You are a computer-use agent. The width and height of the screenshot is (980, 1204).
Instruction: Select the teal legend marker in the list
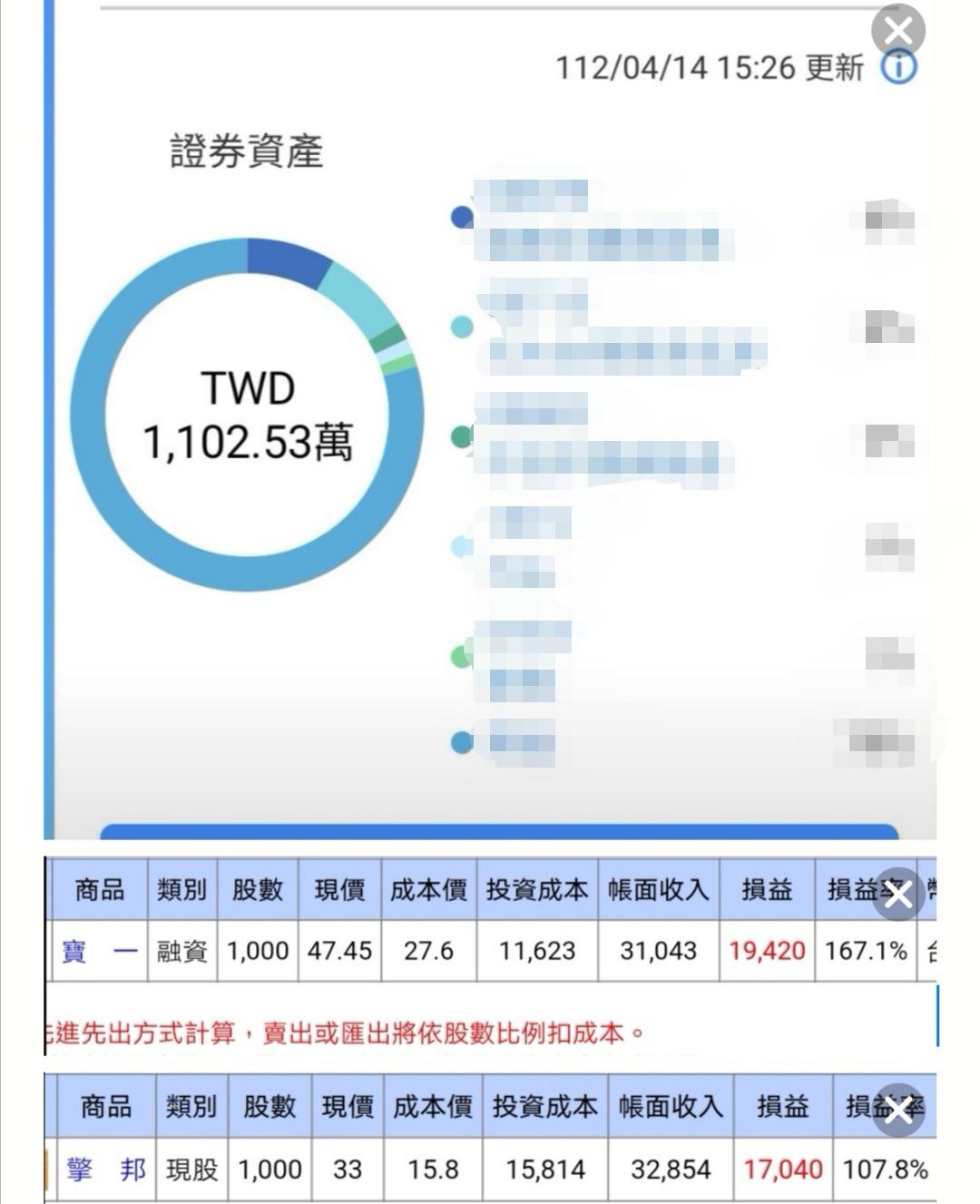tap(461, 328)
